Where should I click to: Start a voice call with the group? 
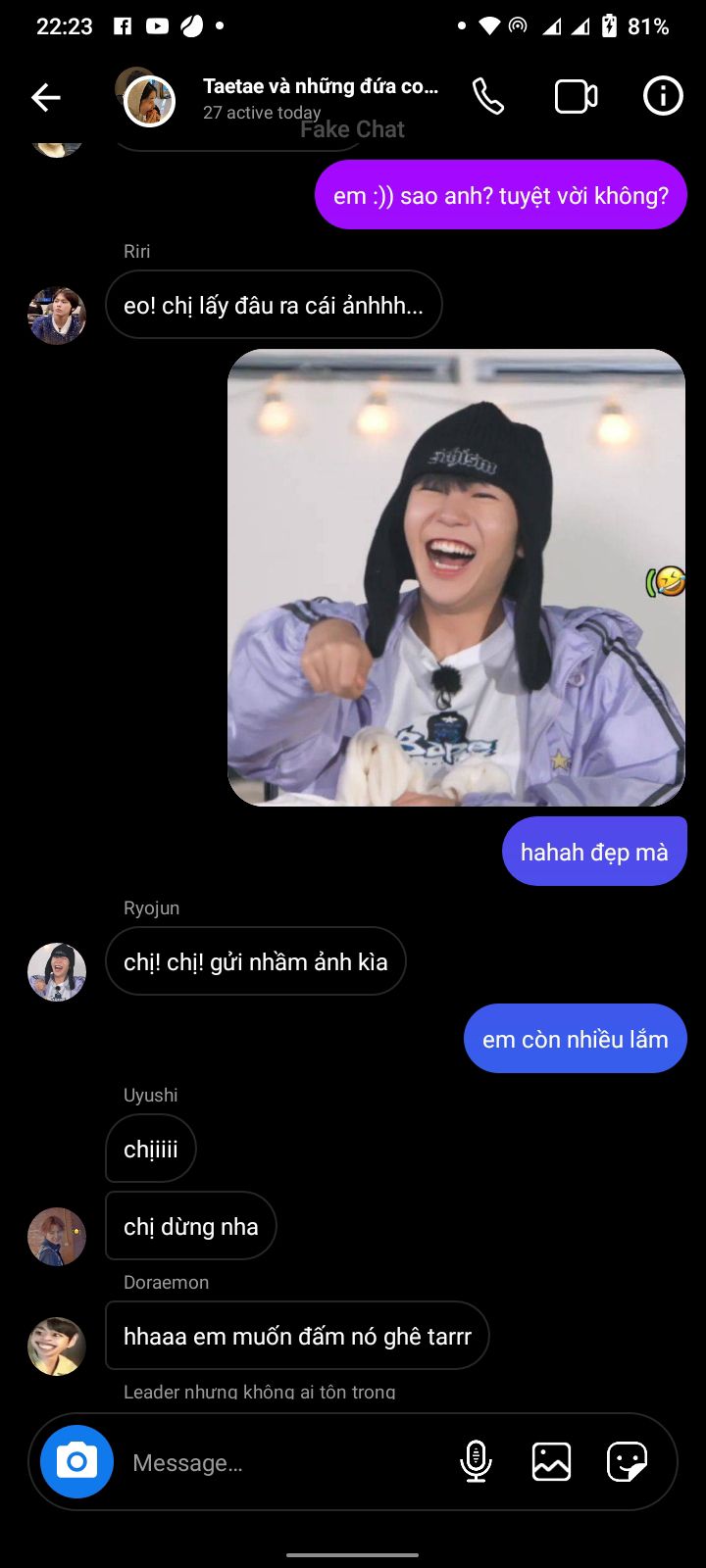[487, 97]
